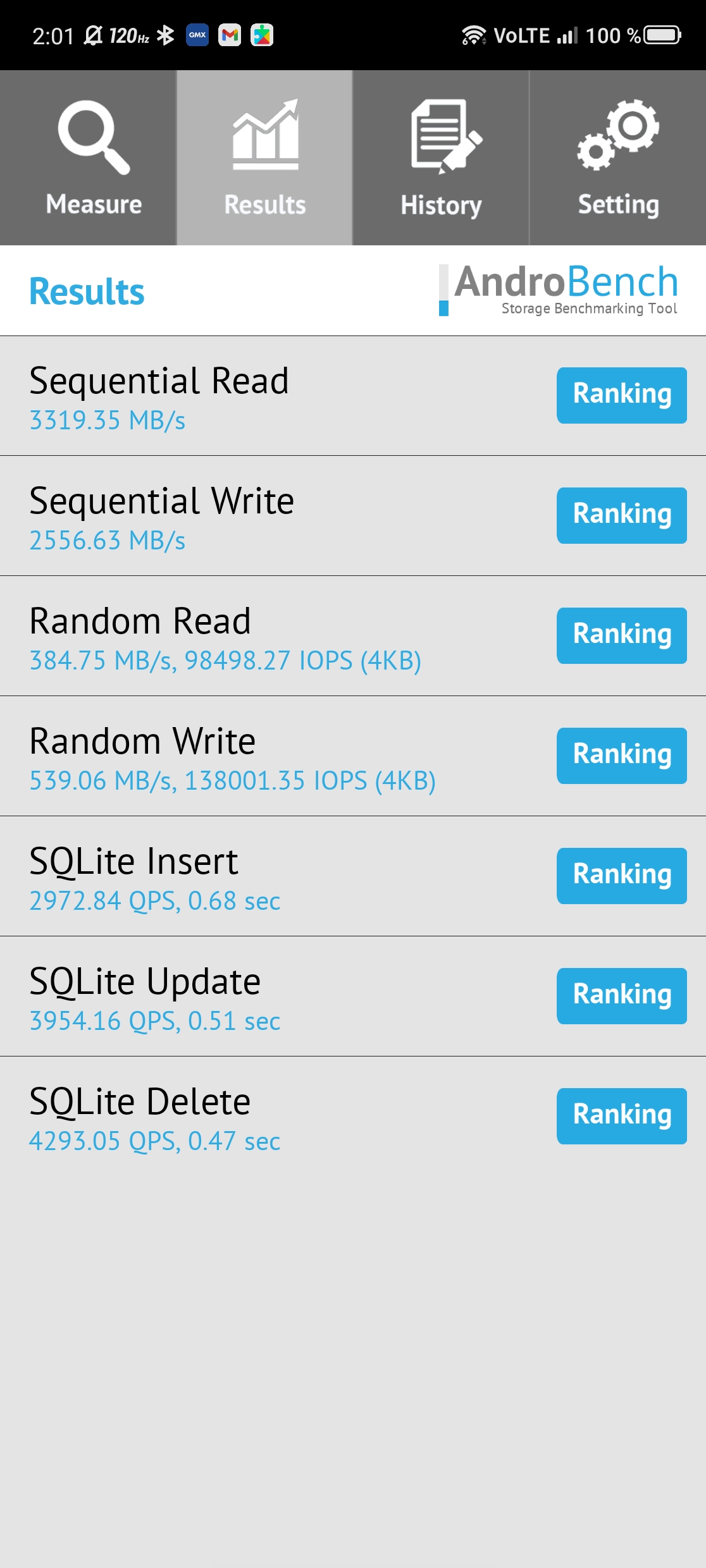Open ranking for Random Write
This screenshot has height=1568, width=706.
pyautogui.click(x=622, y=756)
